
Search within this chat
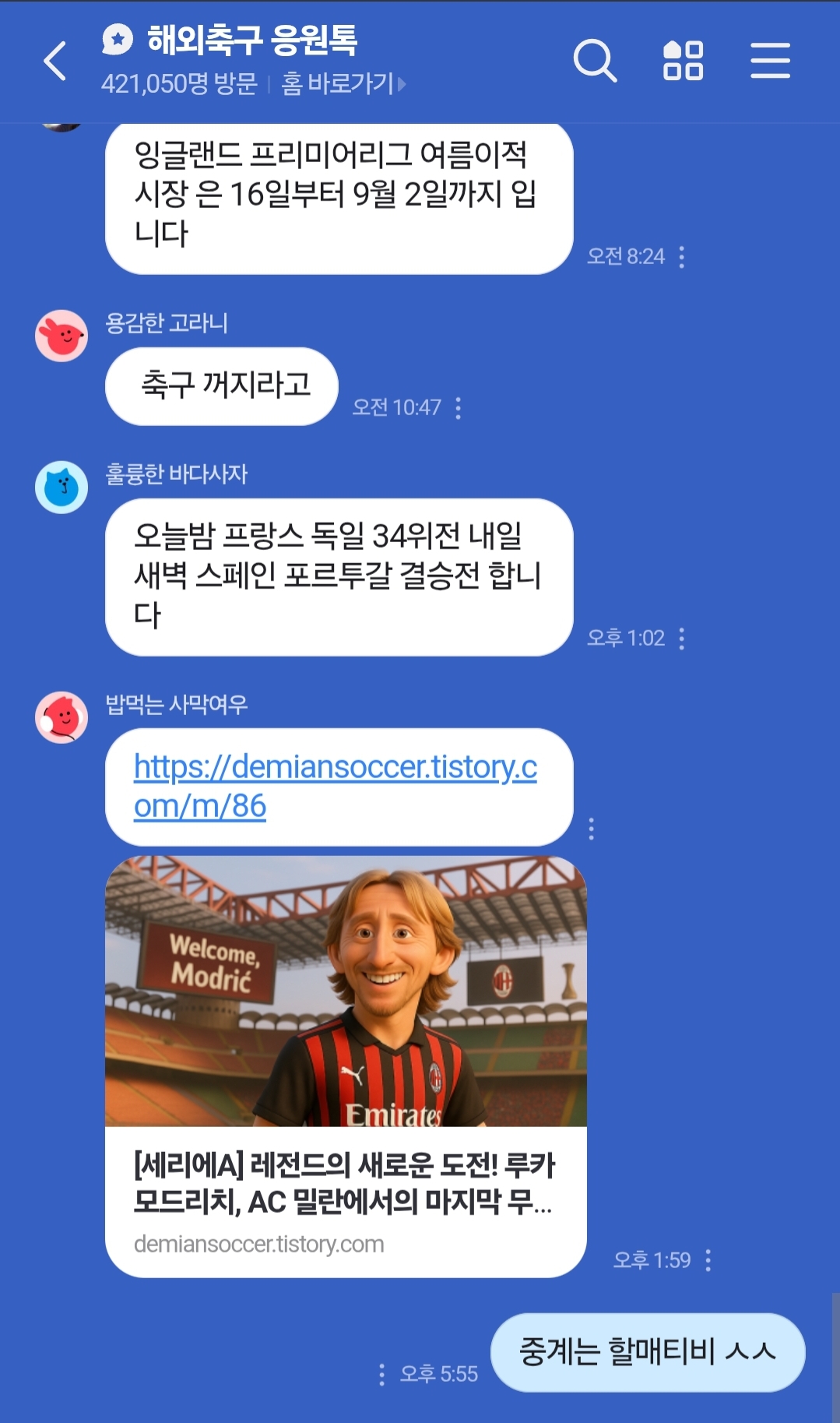(x=595, y=61)
